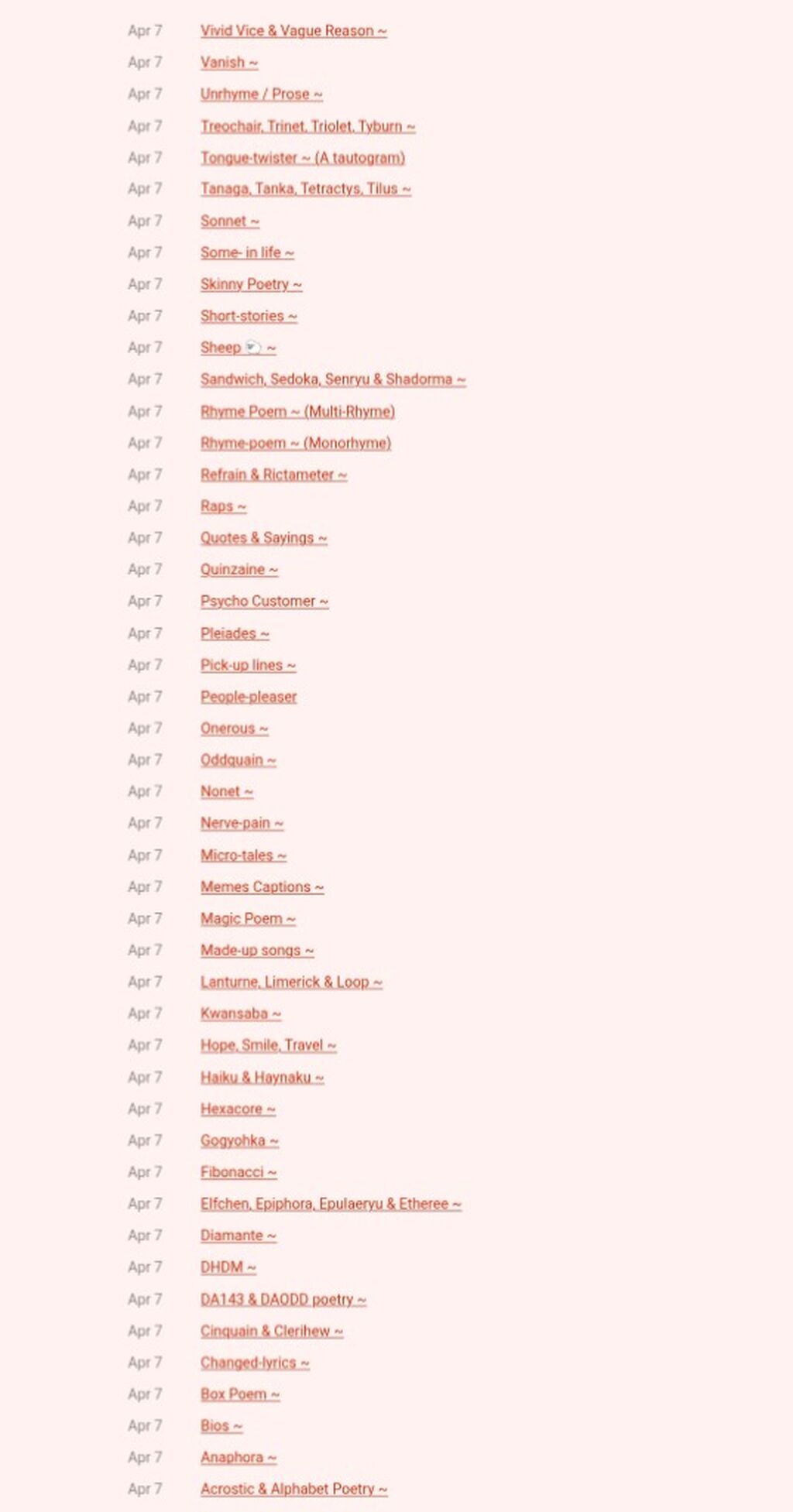This screenshot has width=793, height=1512.
Task: Open the Haiku & Haynaku link
Action: [263, 1078]
